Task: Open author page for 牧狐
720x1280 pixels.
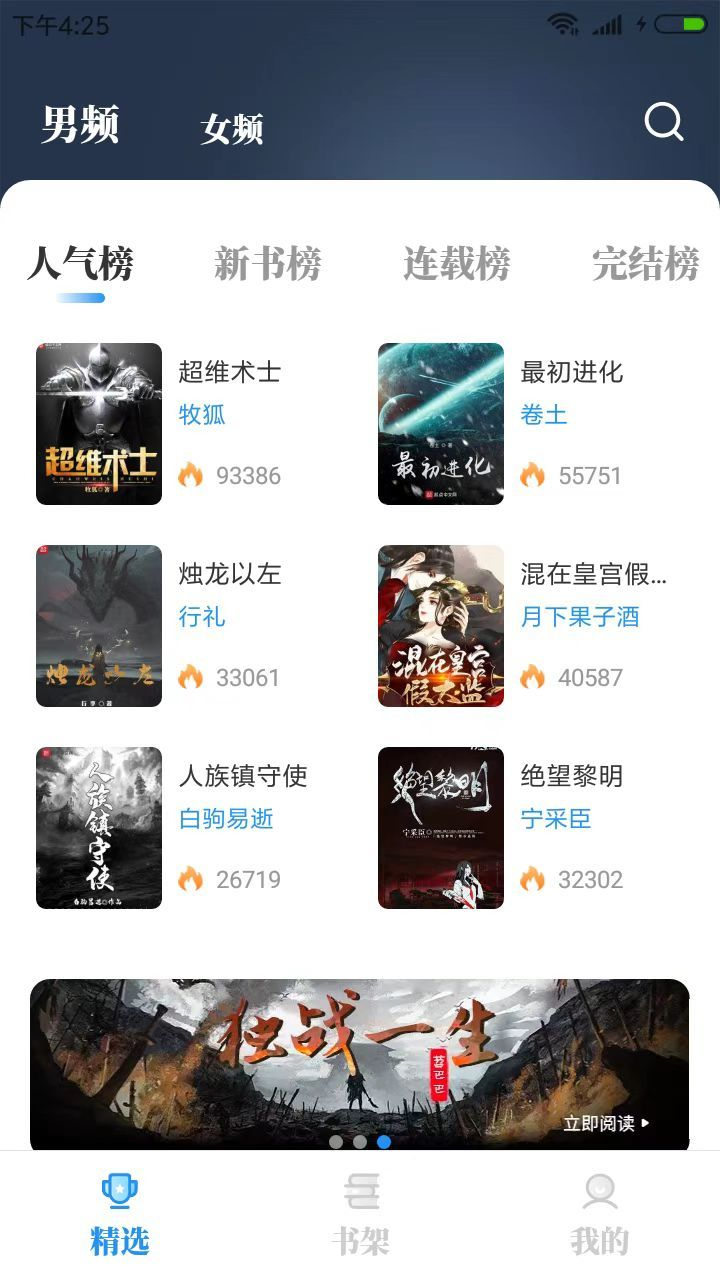Action: (199, 416)
